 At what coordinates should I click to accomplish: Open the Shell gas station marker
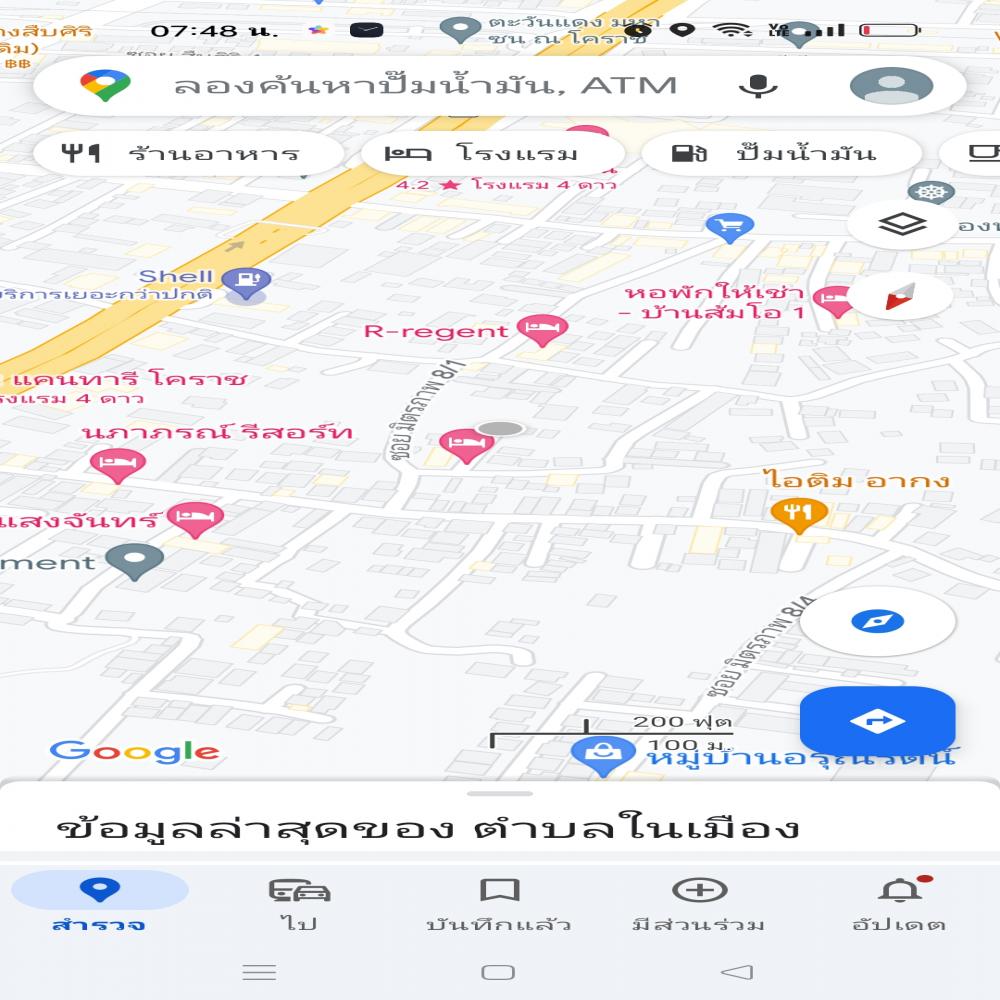tap(244, 283)
